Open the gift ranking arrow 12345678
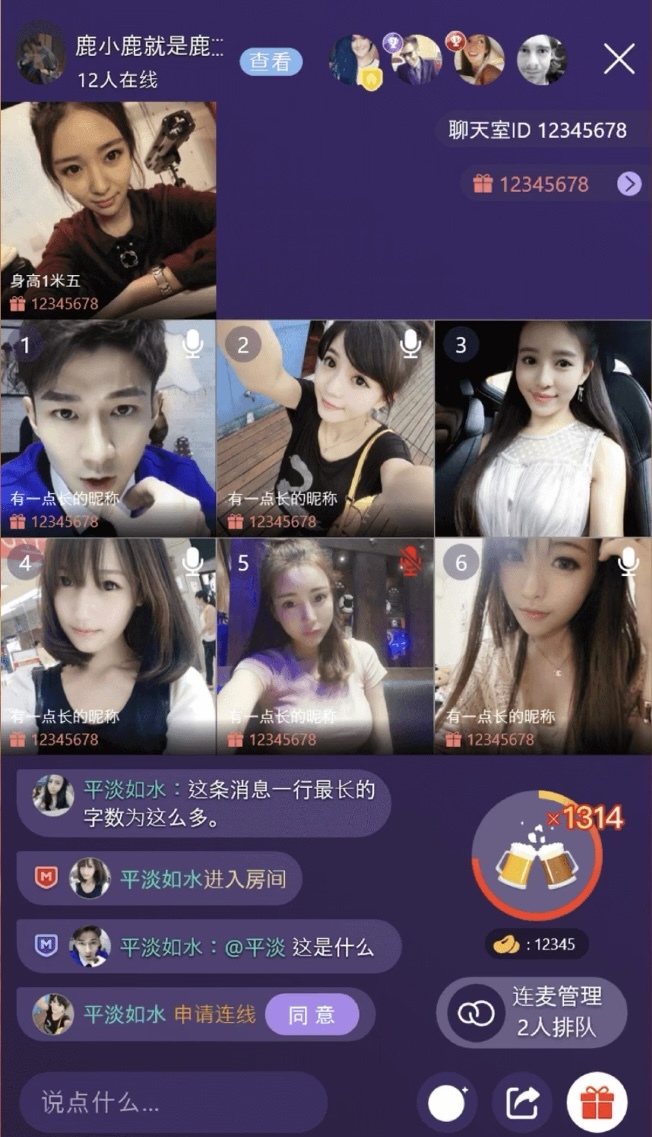 [x=628, y=184]
